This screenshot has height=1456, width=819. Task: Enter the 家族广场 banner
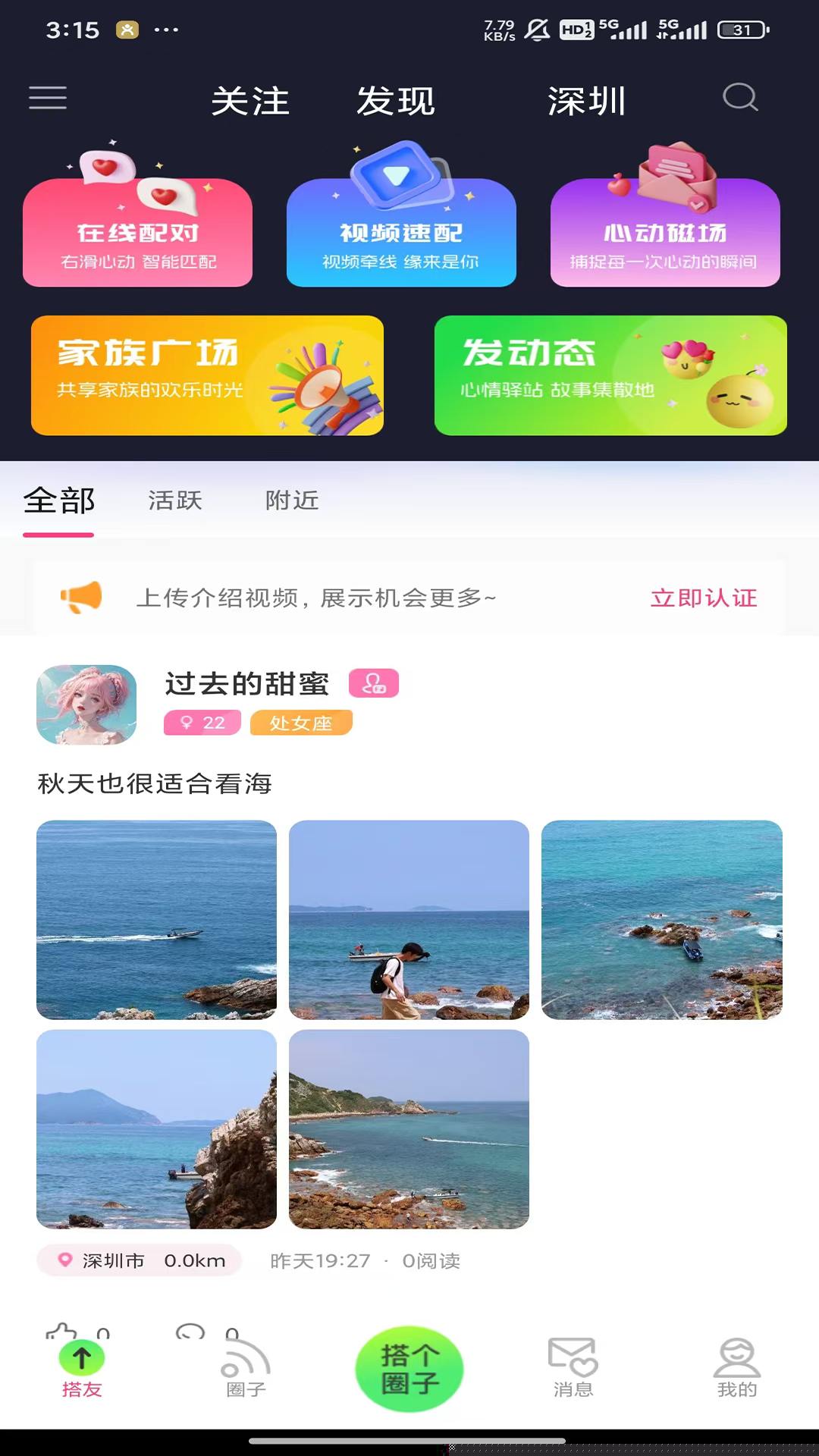(207, 375)
